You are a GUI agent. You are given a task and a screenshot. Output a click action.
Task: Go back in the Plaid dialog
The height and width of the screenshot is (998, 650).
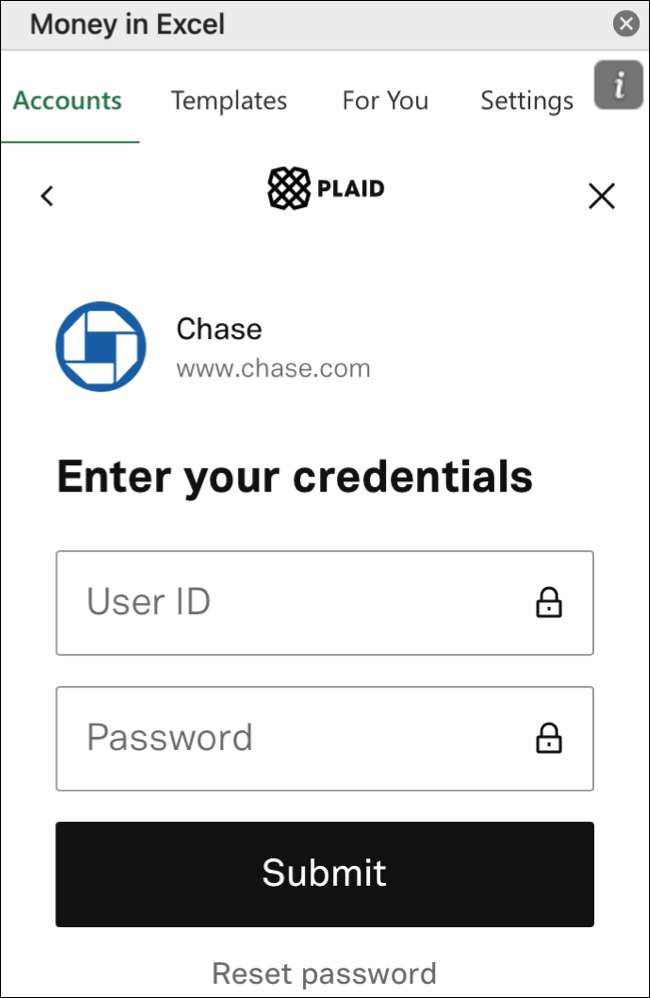(x=47, y=196)
